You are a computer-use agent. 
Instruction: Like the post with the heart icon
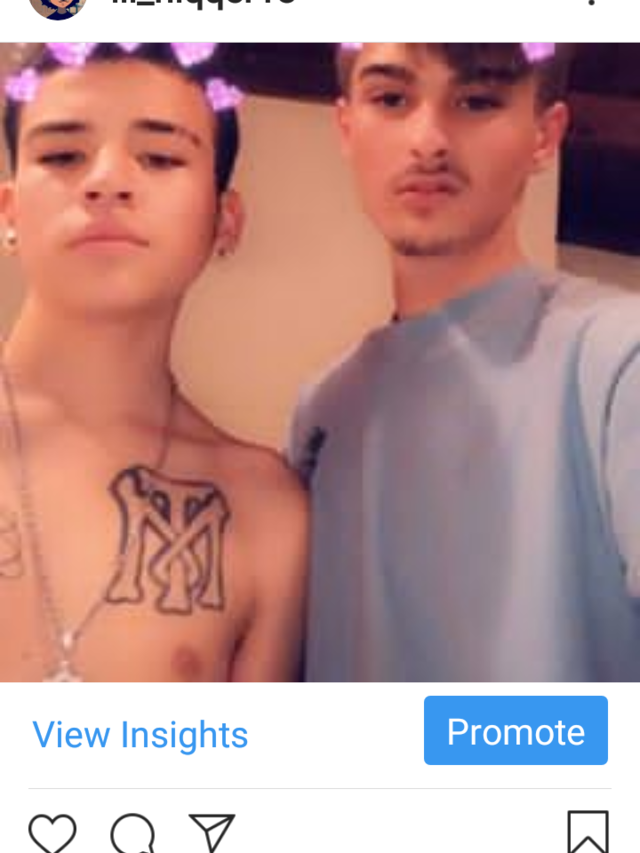click(x=52, y=833)
